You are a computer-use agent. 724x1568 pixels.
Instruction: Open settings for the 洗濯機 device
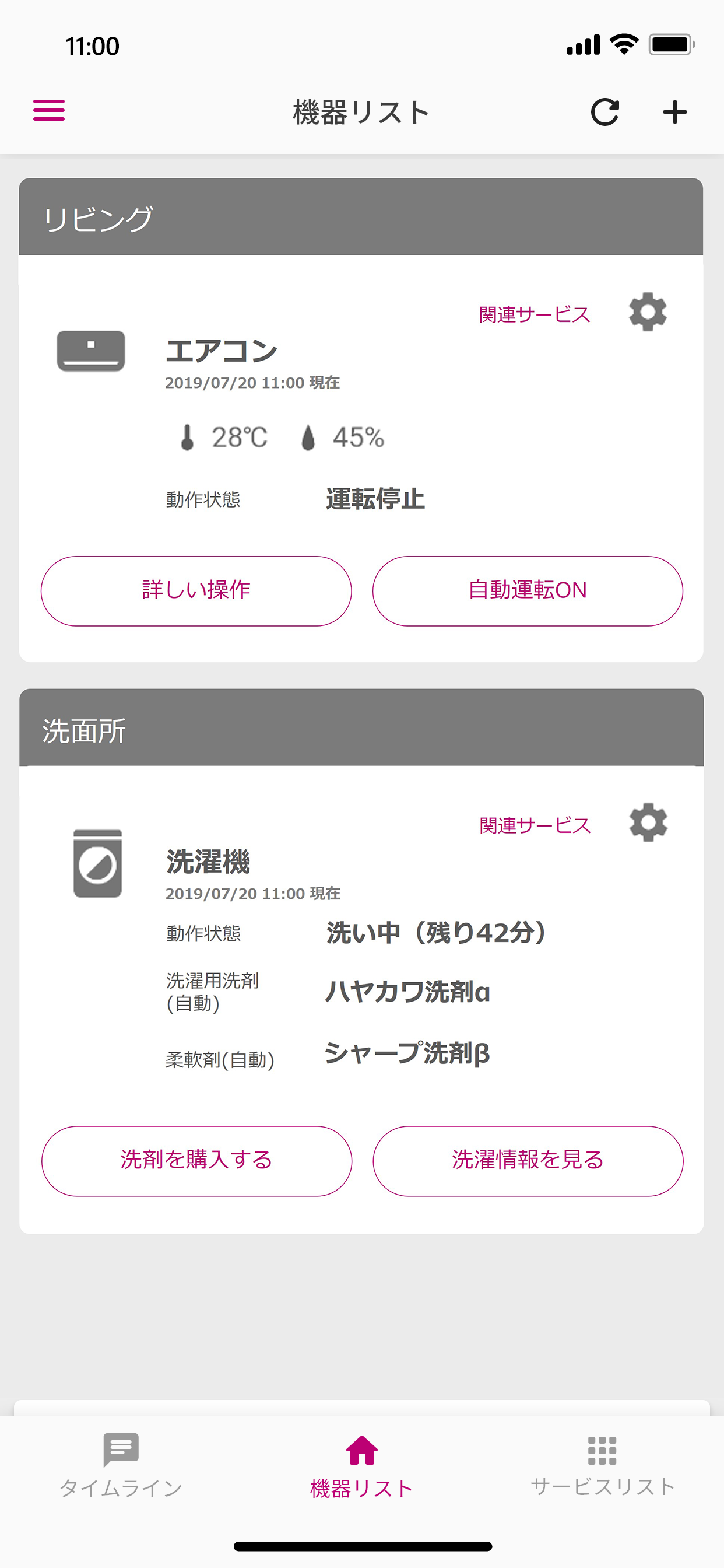pos(647,822)
